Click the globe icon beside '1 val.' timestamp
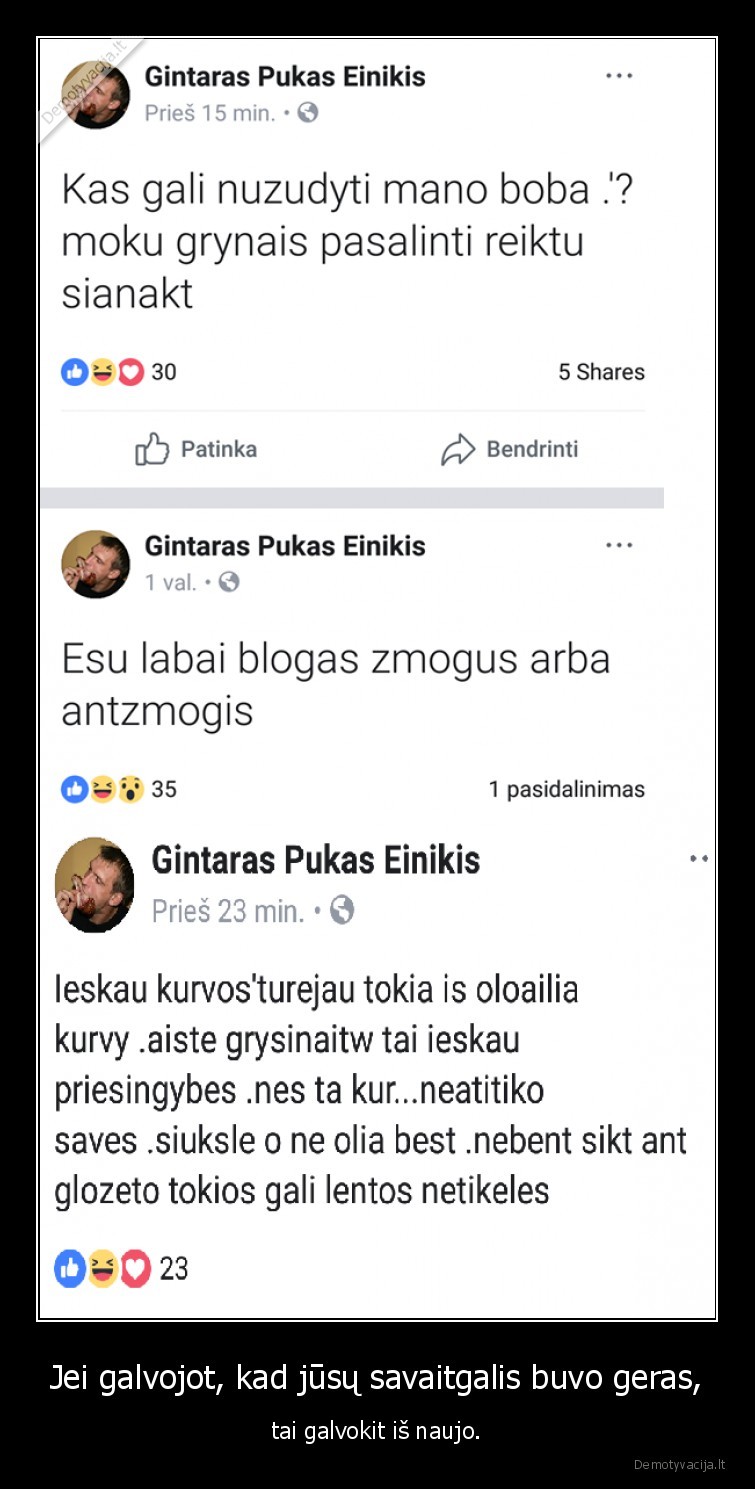Viewport: 755px width, 1489px height. pos(230,582)
